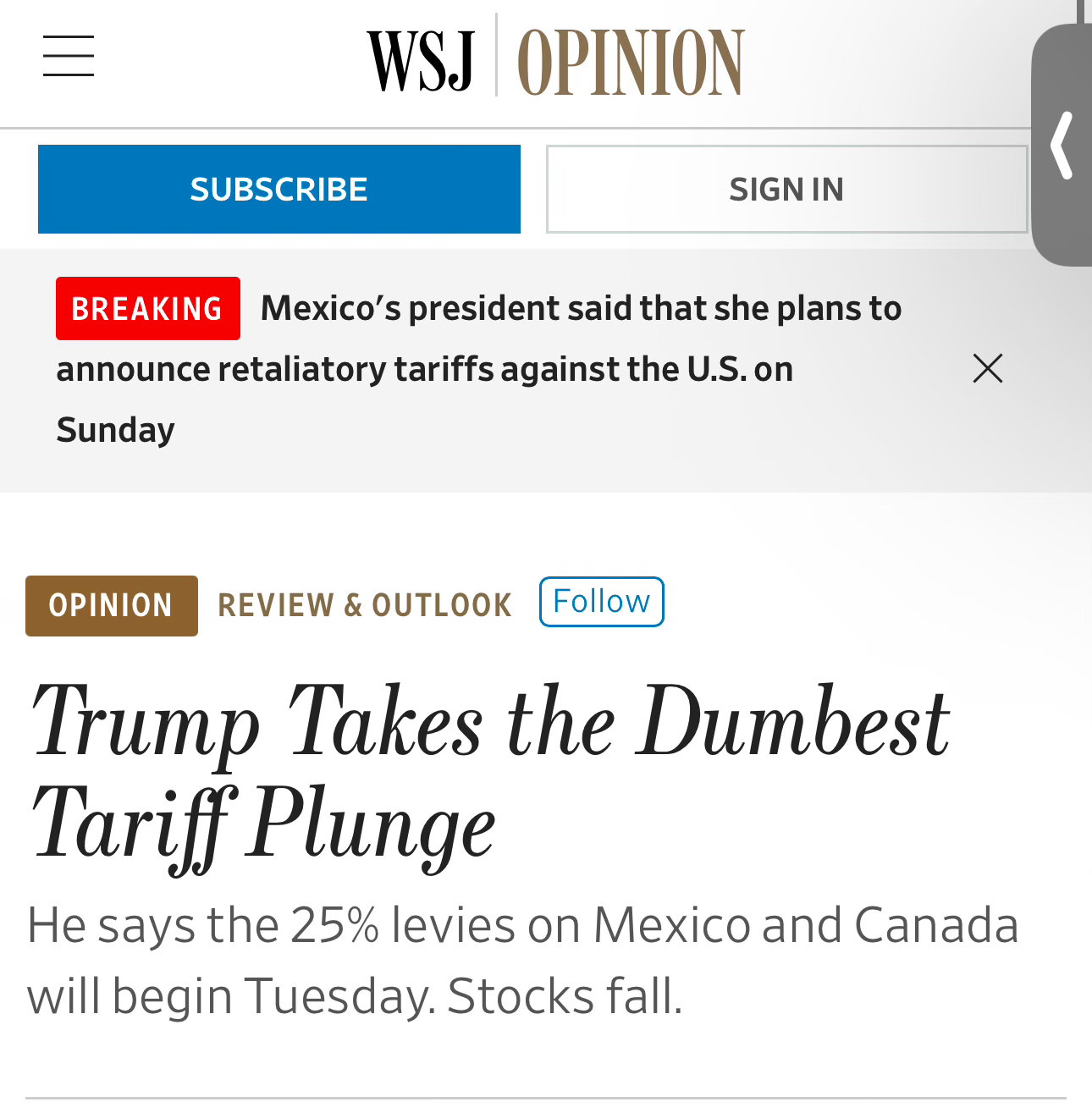
Task: Expand the side panel arrow tab
Action: (x=1062, y=146)
